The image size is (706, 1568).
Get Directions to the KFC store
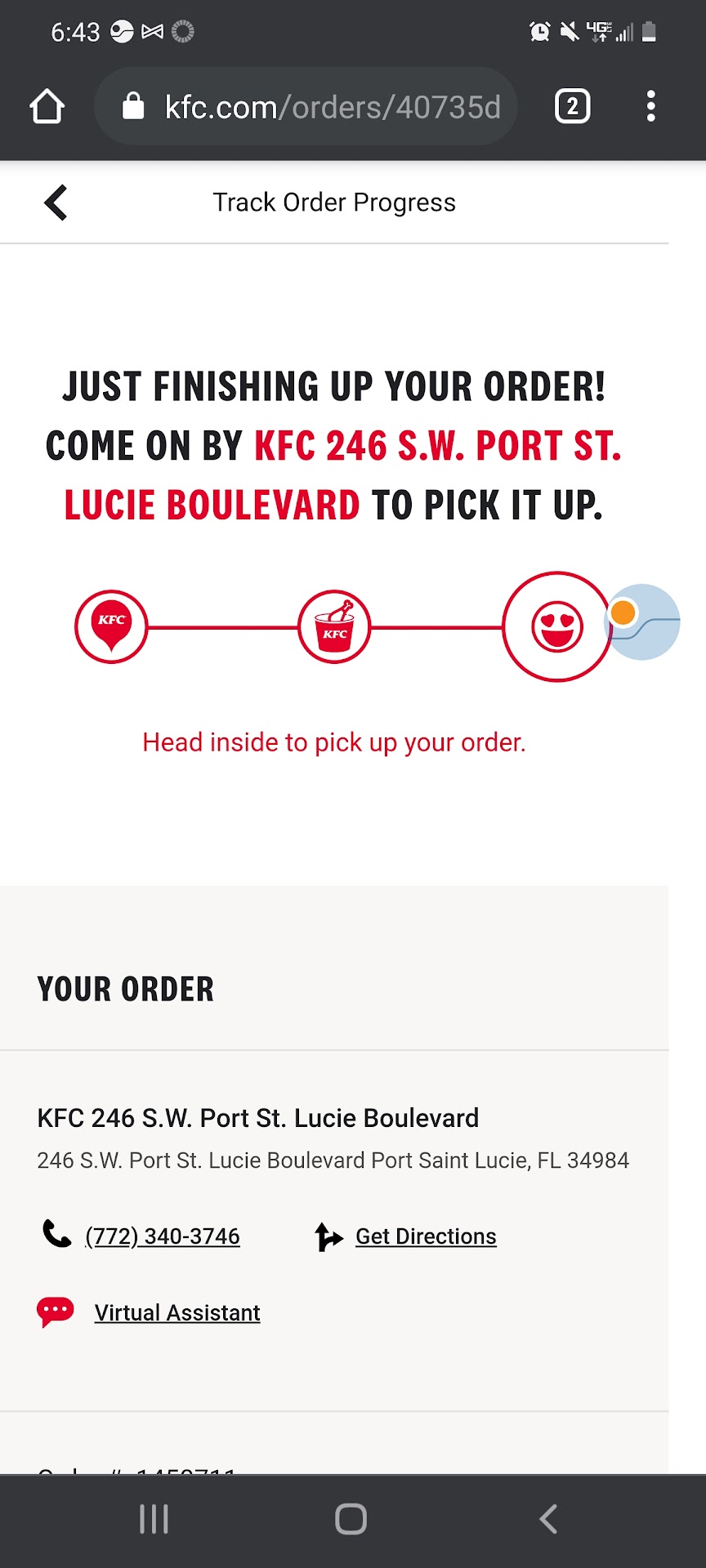pyautogui.click(x=425, y=1236)
